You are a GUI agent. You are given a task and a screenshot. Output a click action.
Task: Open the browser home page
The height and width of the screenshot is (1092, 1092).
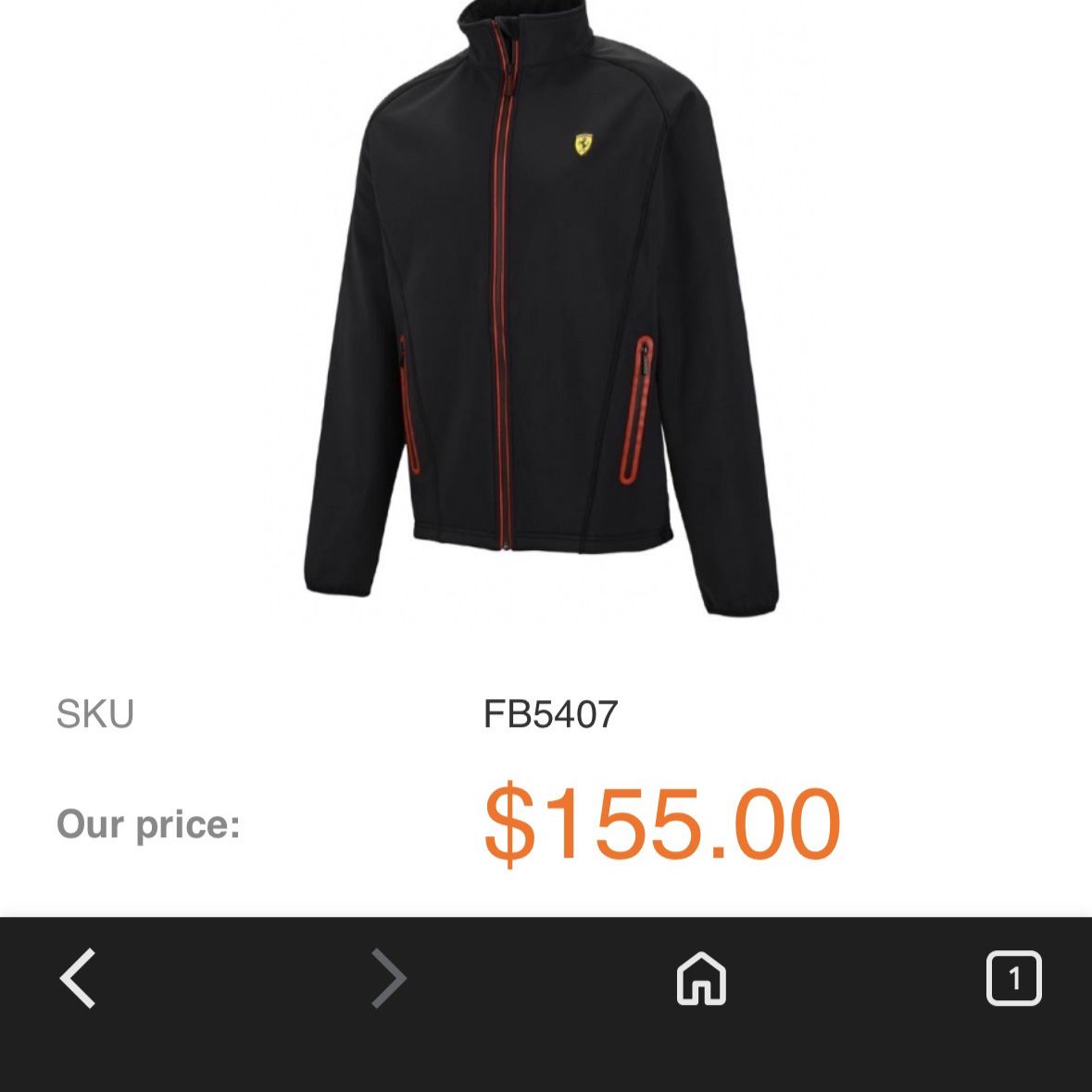(701, 978)
